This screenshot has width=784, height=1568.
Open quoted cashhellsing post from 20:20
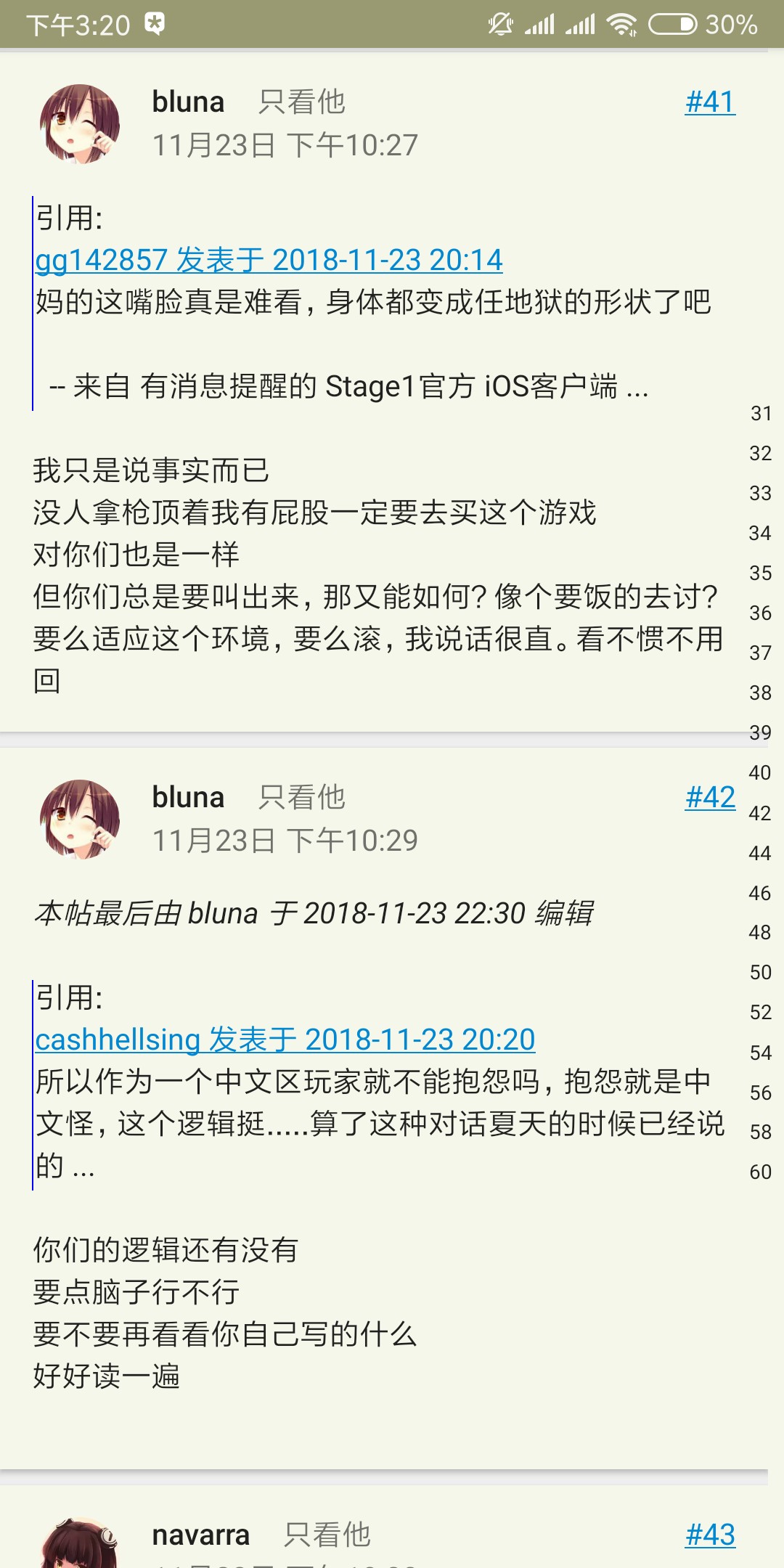[x=285, y=1040]
